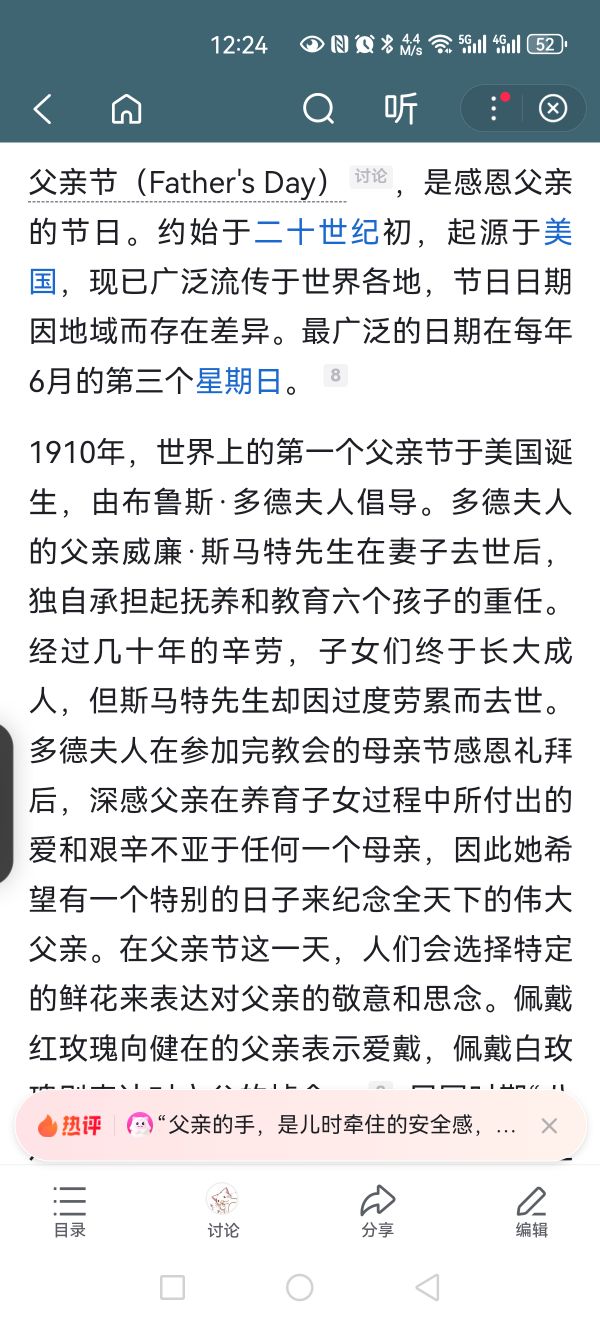The image size is (600, 1320).
Task: Go back using the top arrow
Action: tap(42, 109)
